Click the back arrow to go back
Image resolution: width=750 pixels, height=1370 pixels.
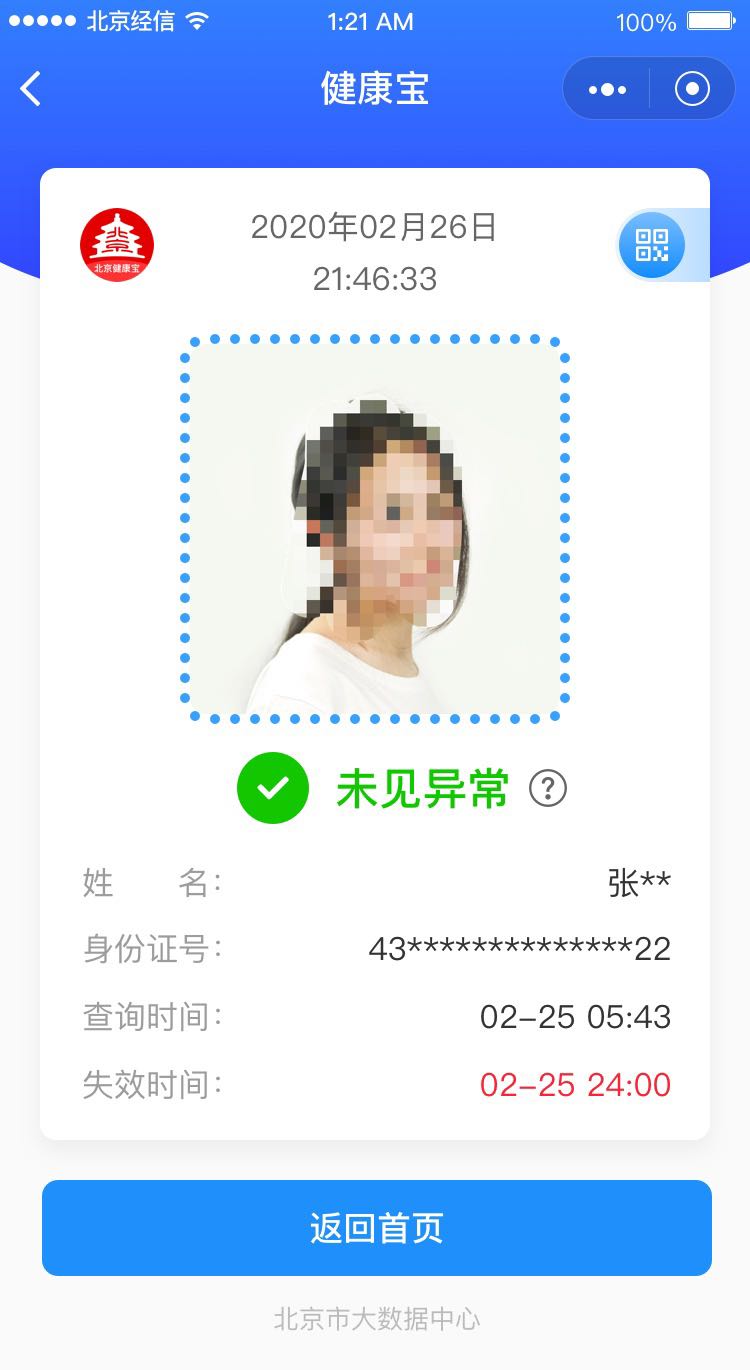pyautogui.click(x=30, y=88)
